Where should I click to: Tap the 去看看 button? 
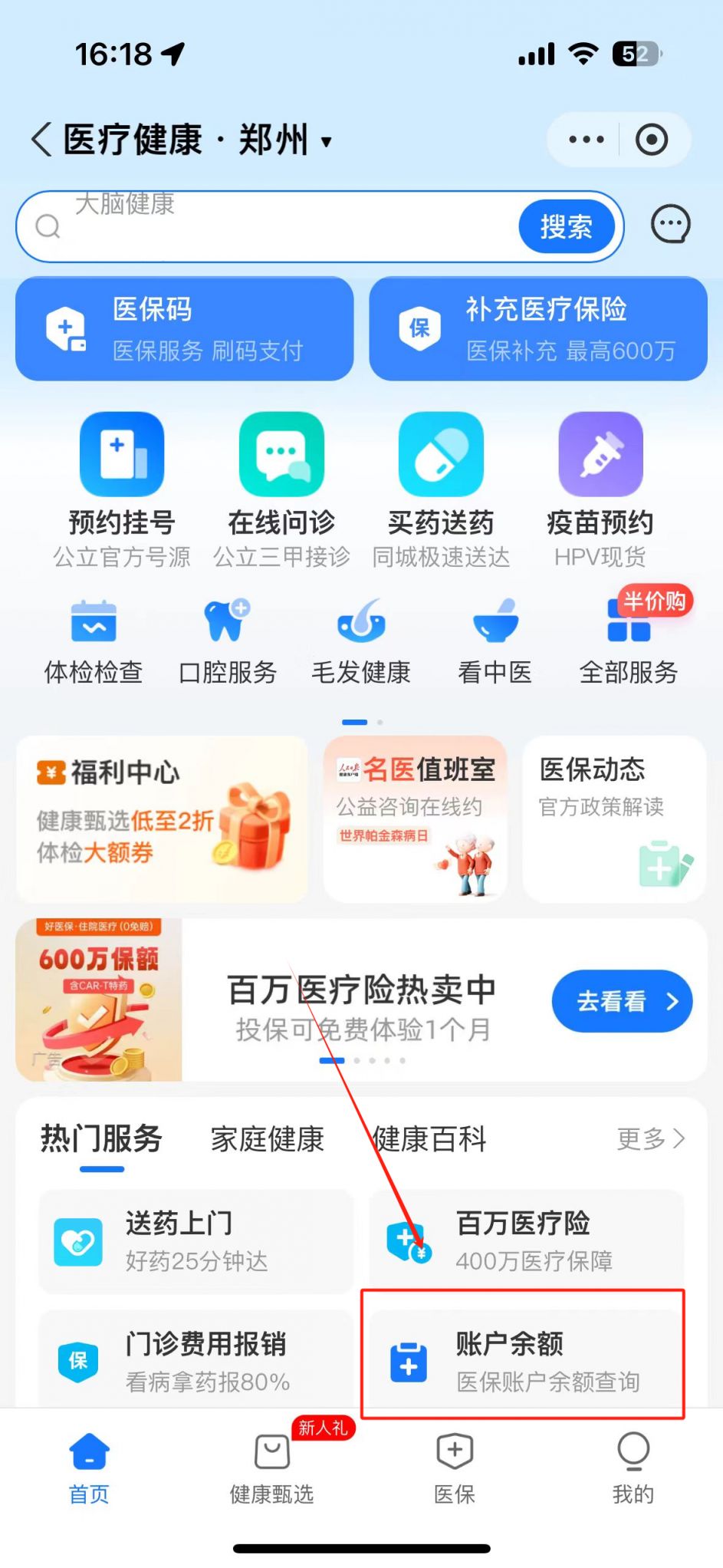tap(622, 1001)
